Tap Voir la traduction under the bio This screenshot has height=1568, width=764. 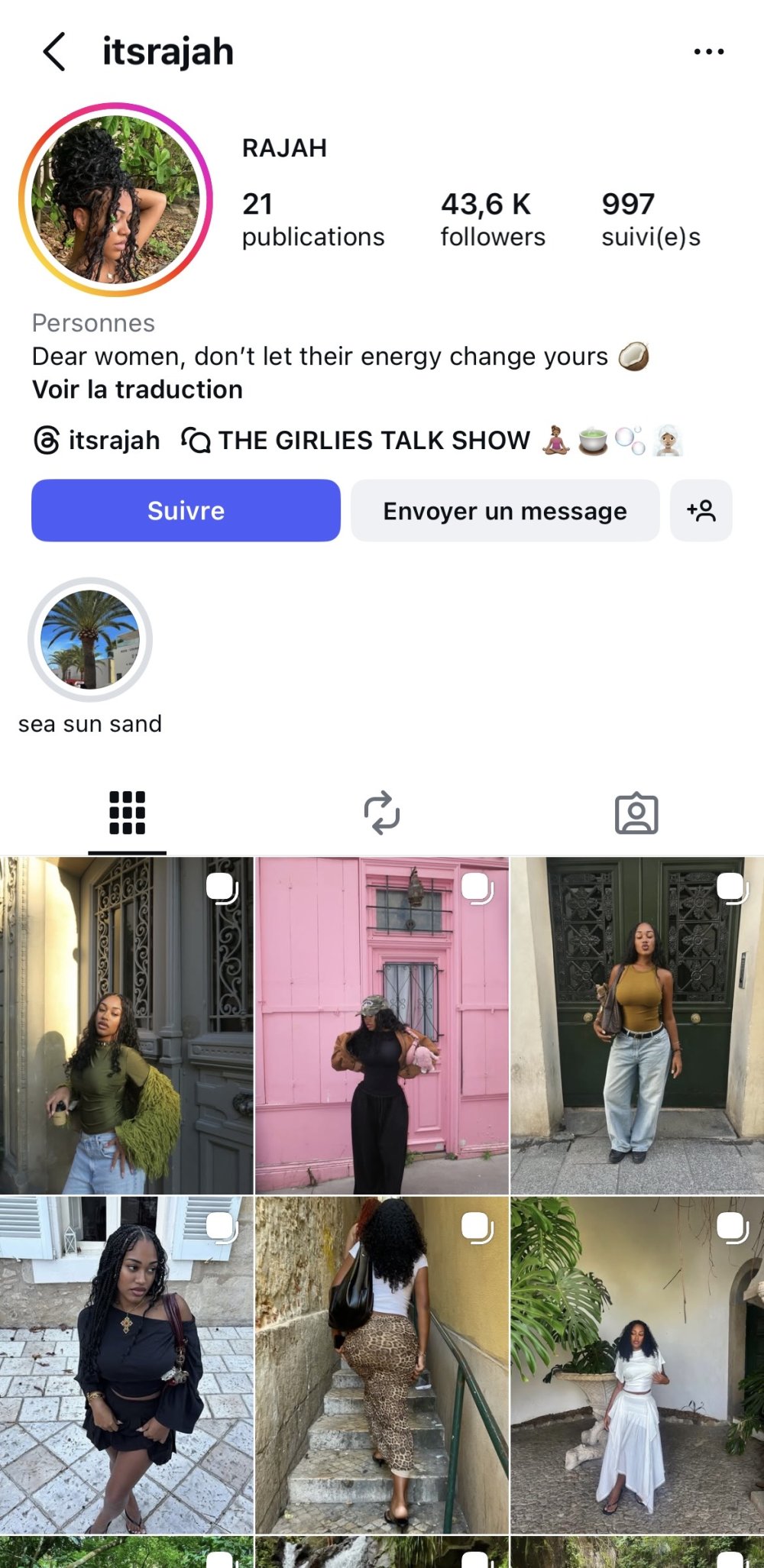click(138, 390)
